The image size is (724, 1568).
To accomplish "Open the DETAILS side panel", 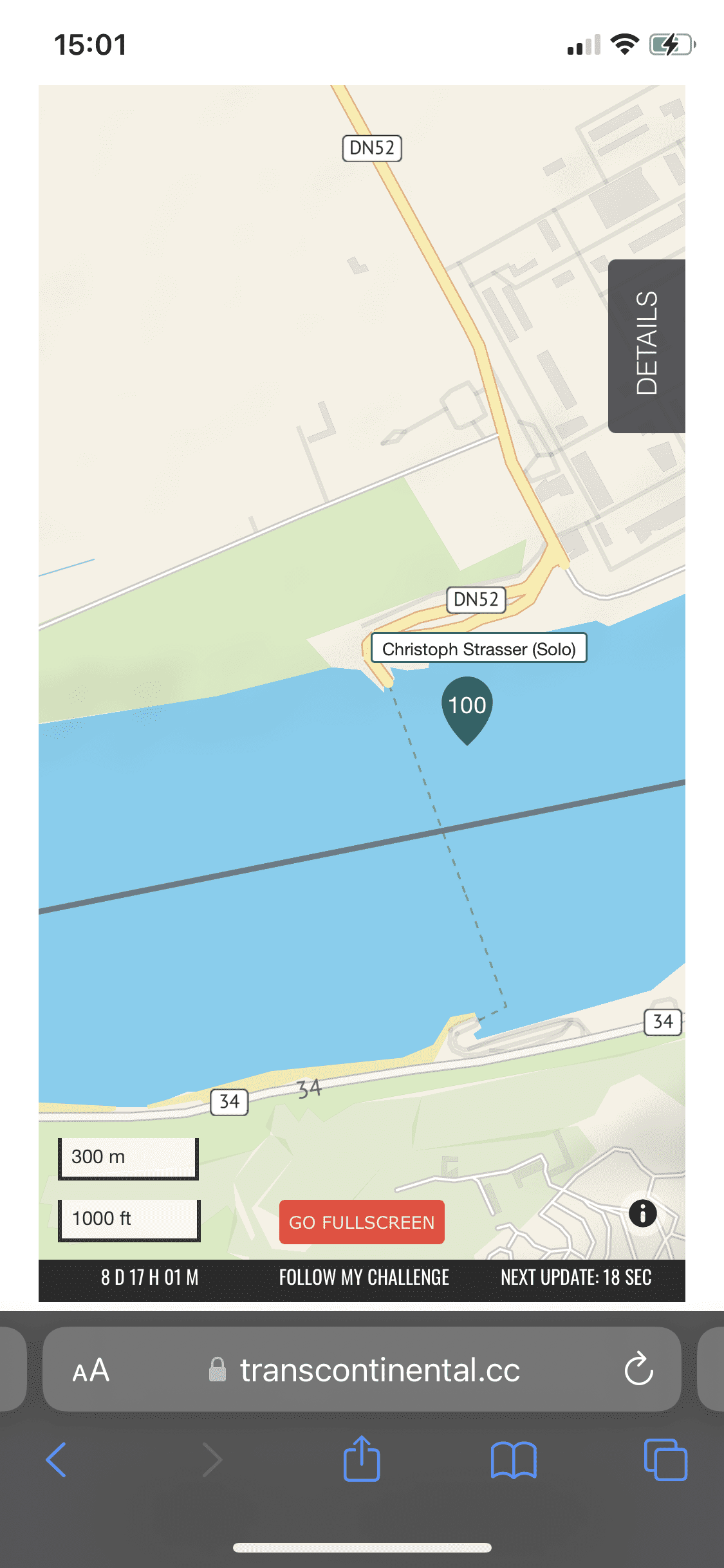I will coord(646,346).
